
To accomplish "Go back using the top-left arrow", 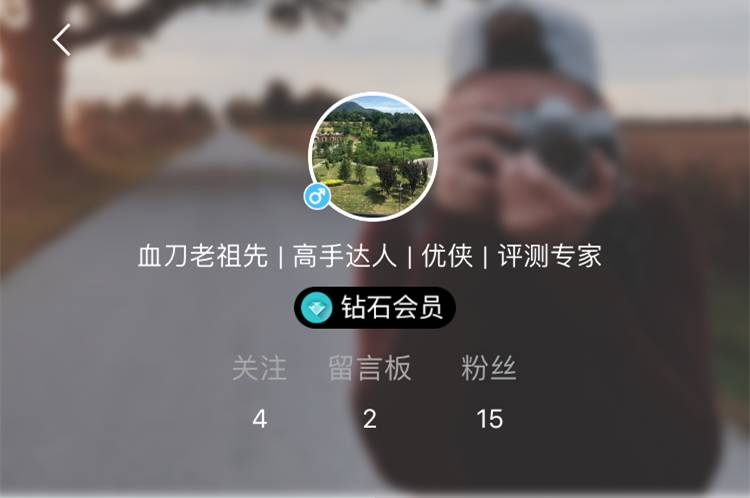I will [x=62, y=40].
